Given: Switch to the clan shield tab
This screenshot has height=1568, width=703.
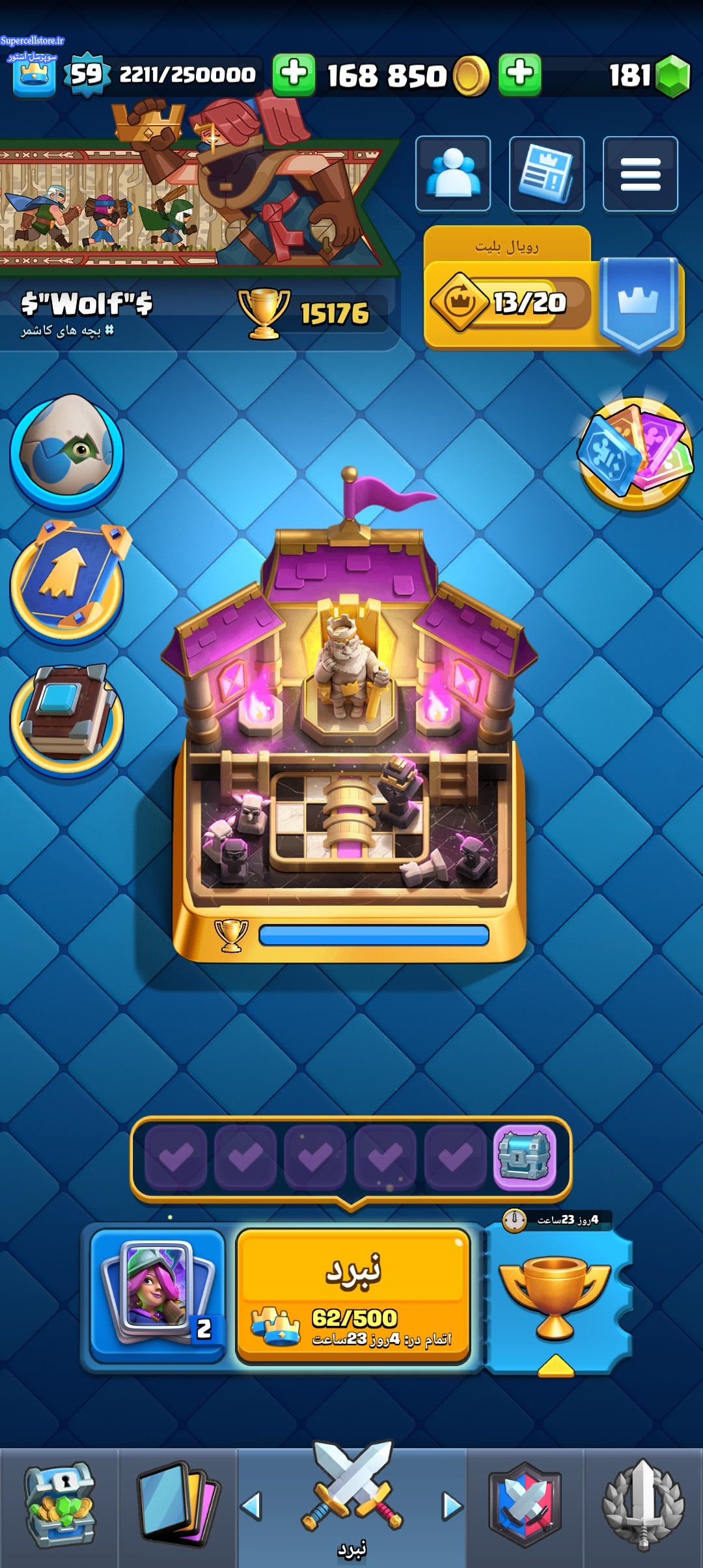Looking at the screenshot, I should (x=525, y=1505).
